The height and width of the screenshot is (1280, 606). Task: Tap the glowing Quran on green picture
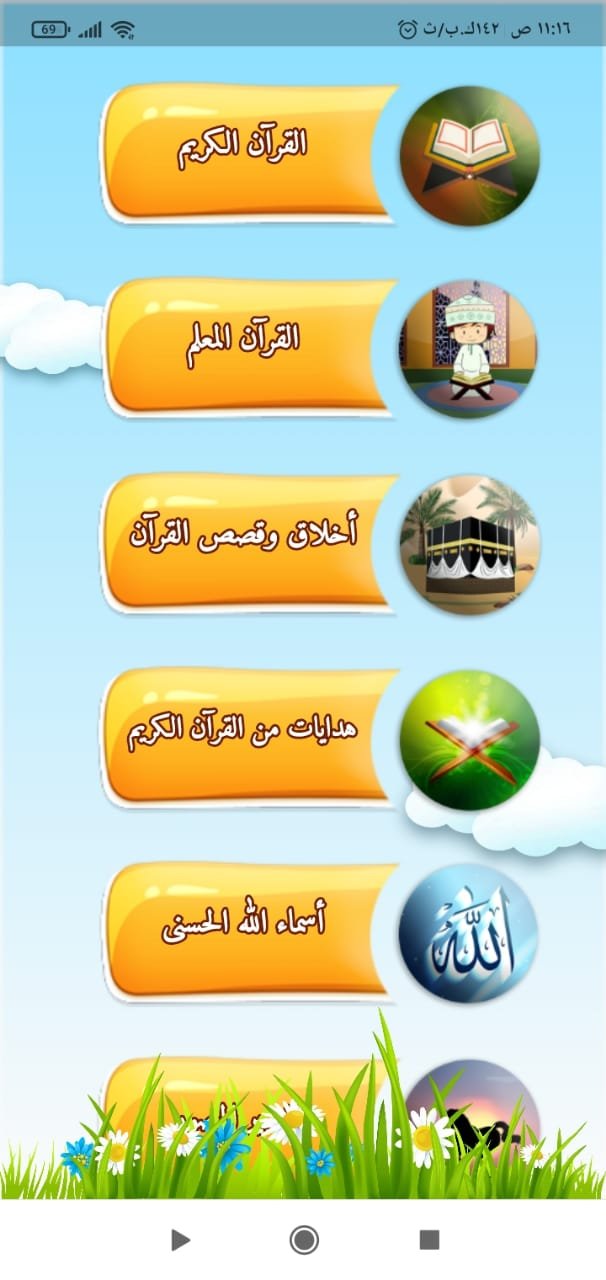coord(469,739)
